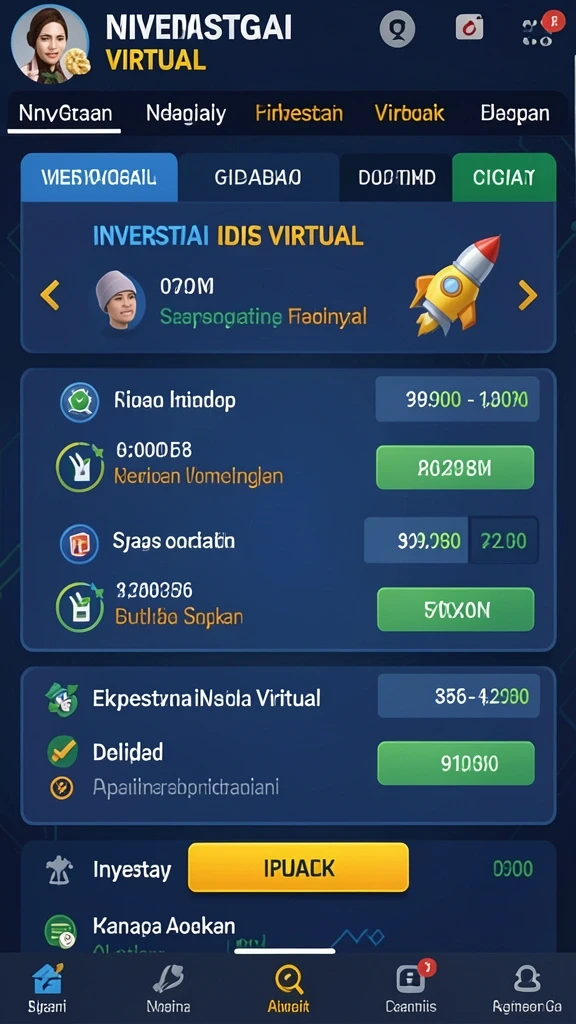
Task: Go to the Noaina bottom tab
Action: pos(168,988)
